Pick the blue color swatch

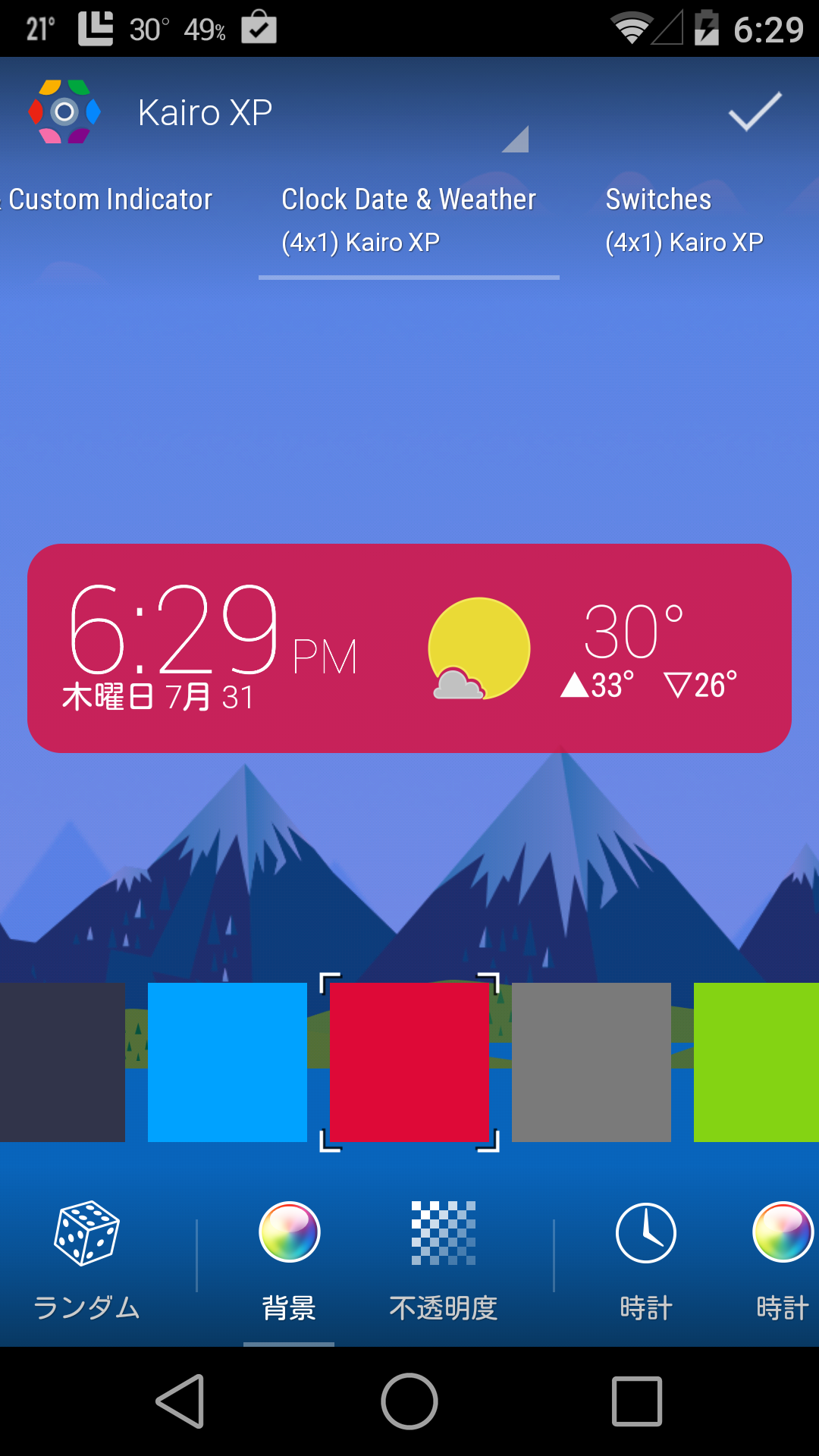(x=227, y=1062)
